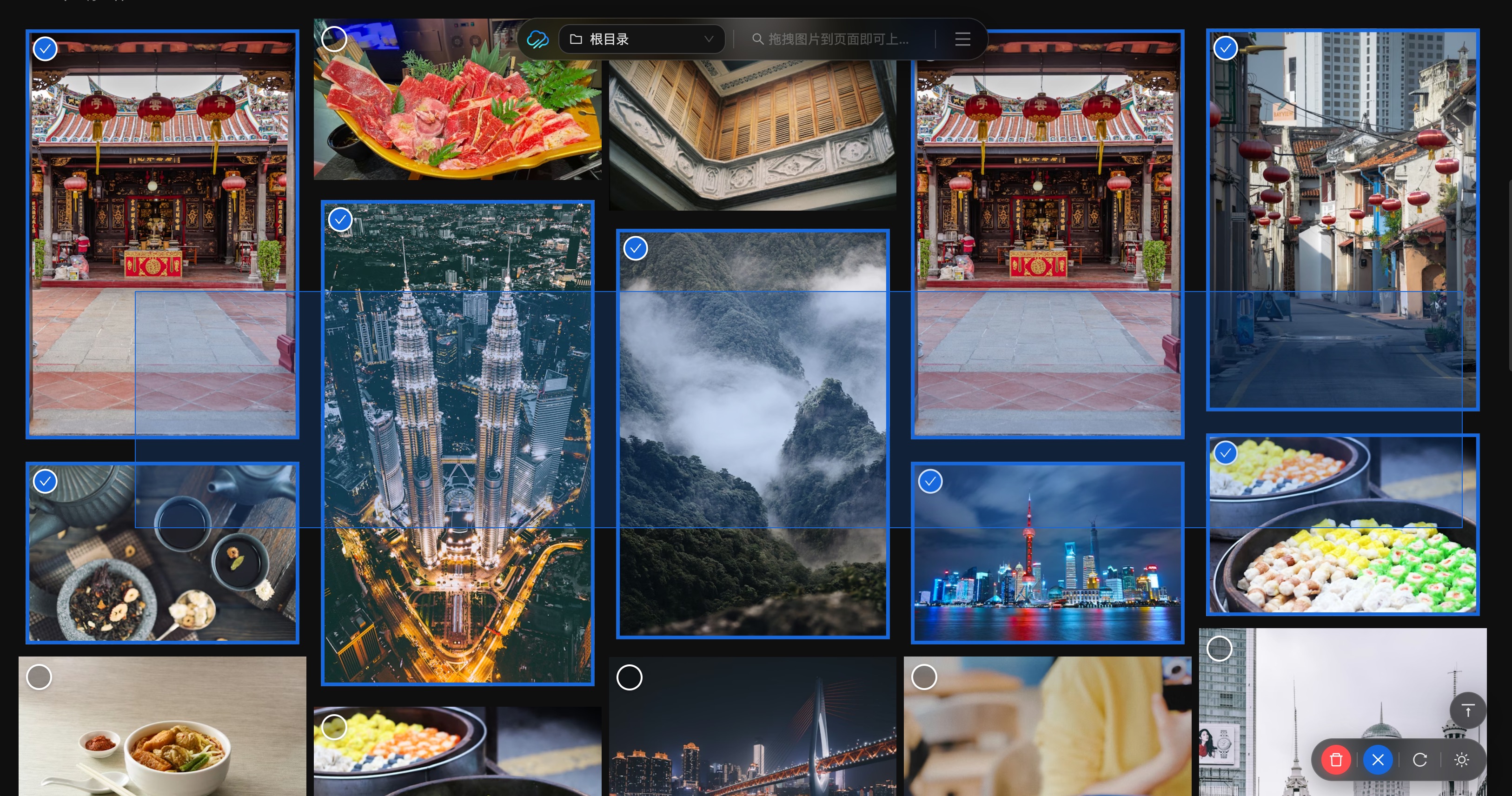This screenshot has height=796, width=1512.
Task: Select the night bridge photo
Action: tap(629, 677)
